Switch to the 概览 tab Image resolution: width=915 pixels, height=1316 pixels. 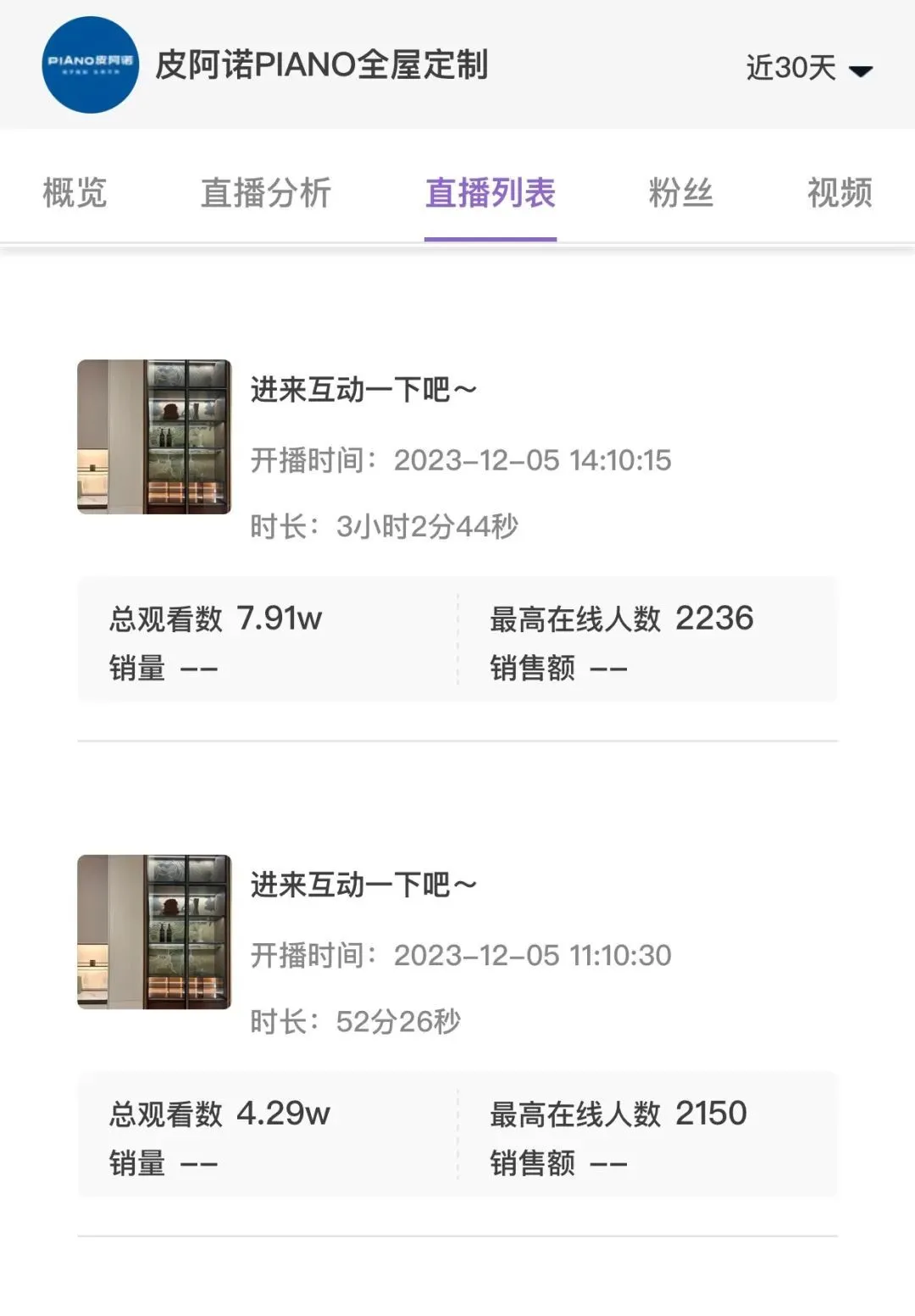[75, 193]
